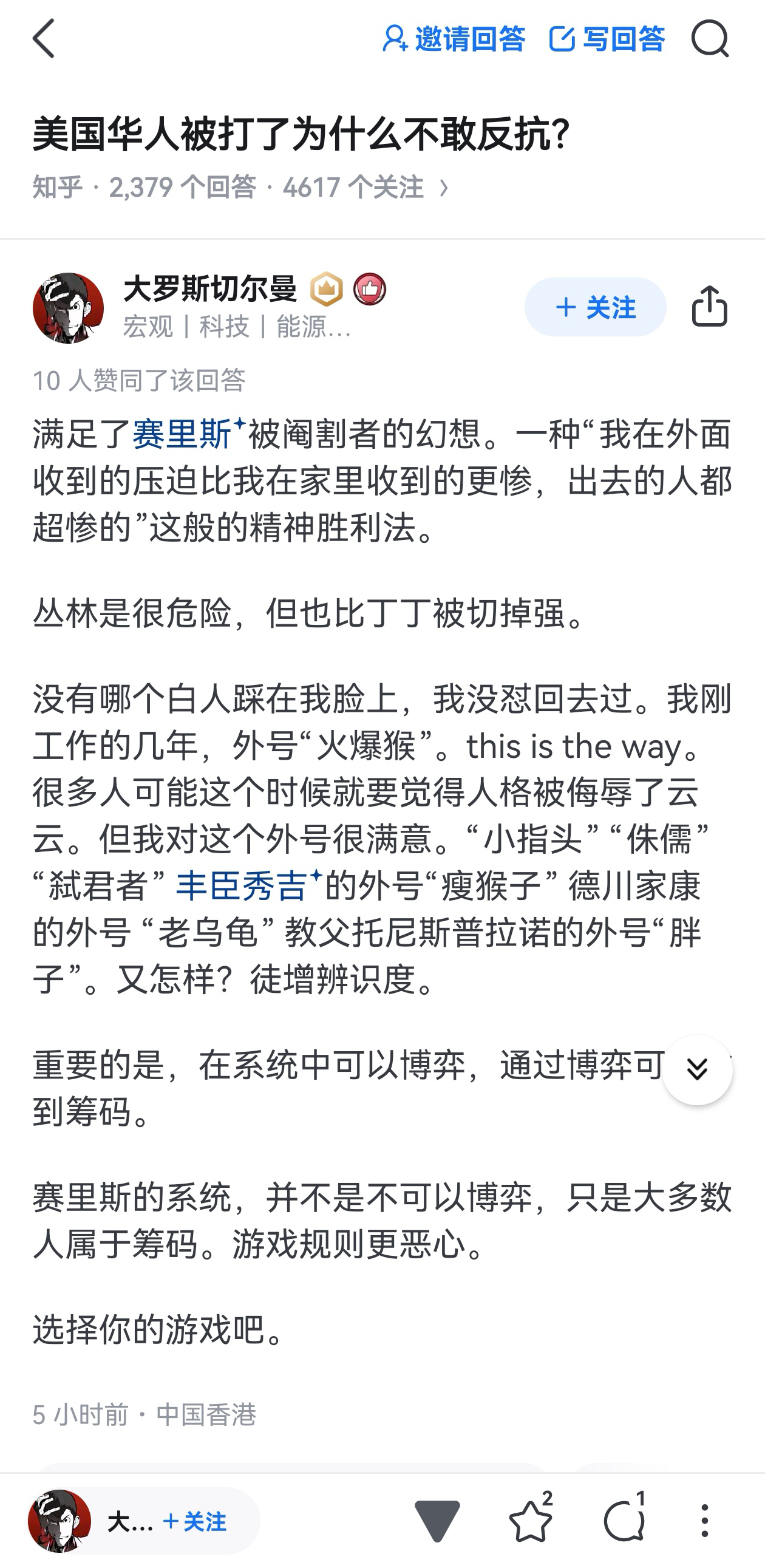Open the search icon
The image size is (765, 1568).
(x=710, y=38)
